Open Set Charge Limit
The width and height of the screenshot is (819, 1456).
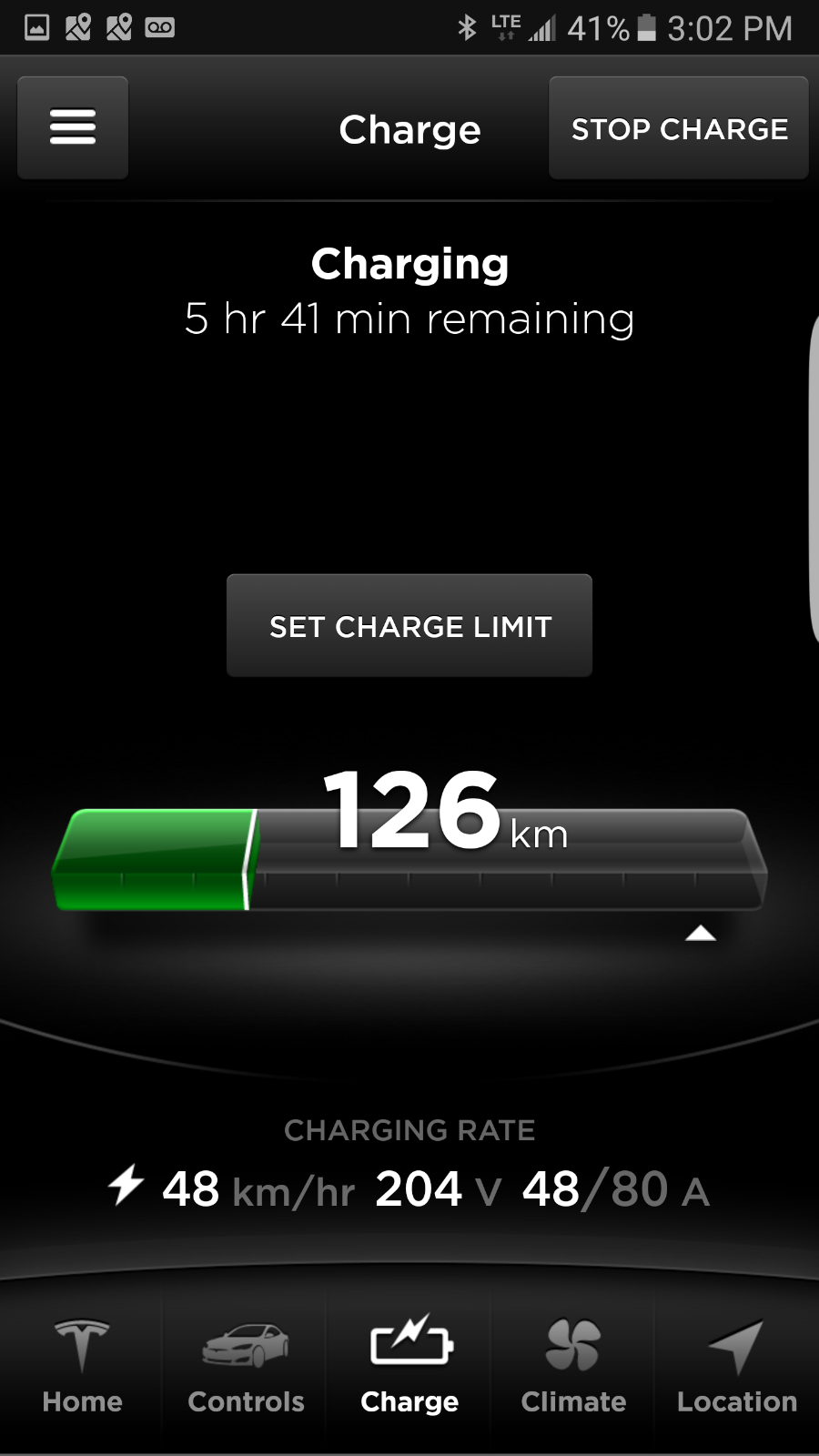point(409,626)
